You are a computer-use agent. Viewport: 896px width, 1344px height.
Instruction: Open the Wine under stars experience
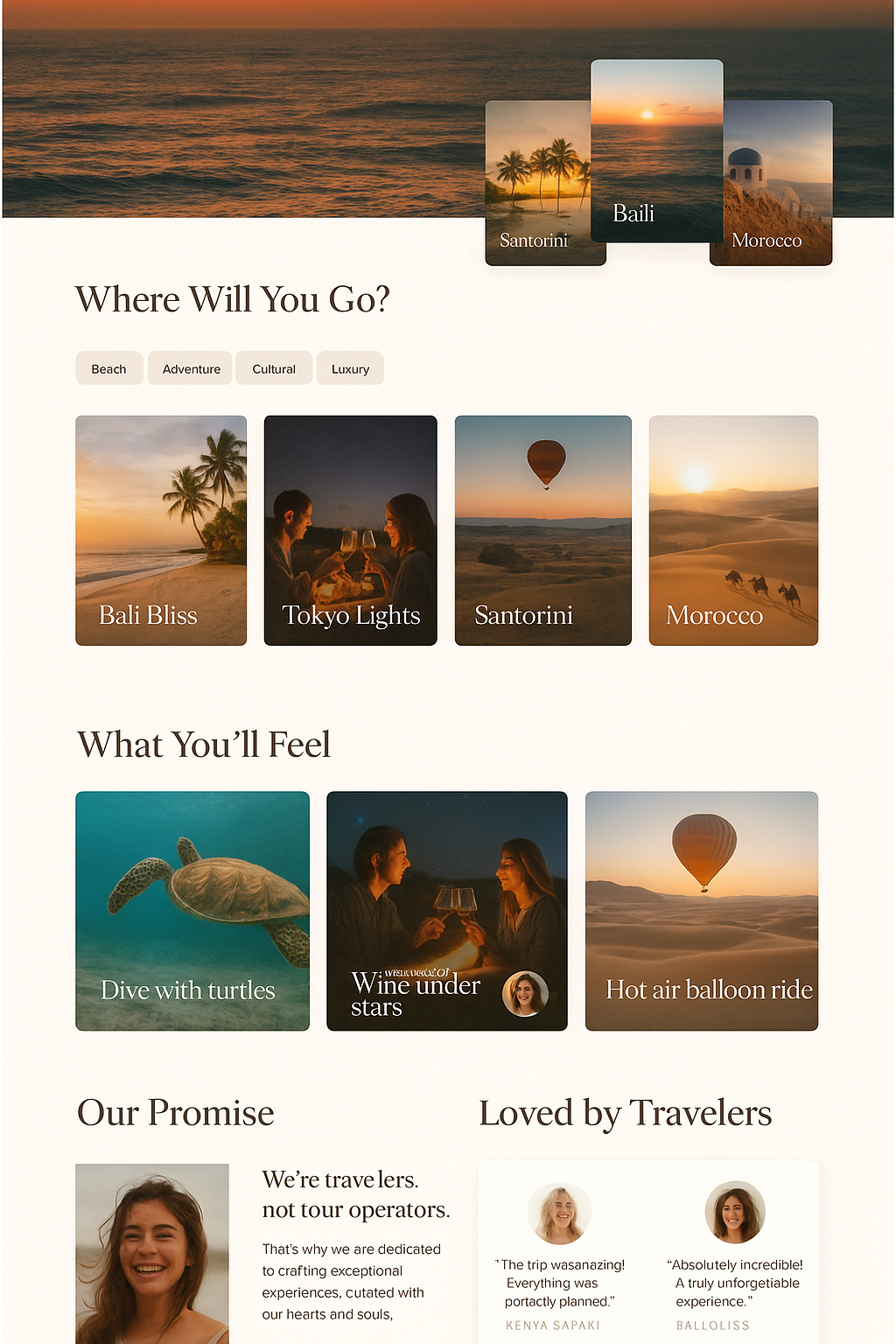(x=446, y=911)
